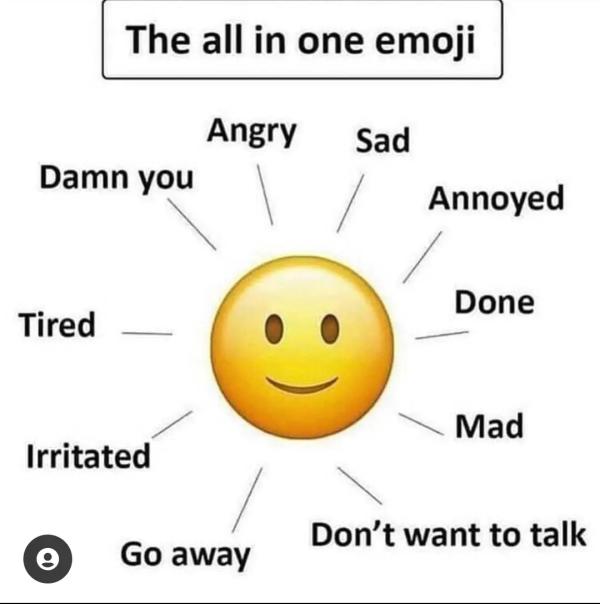
Task: Show tagged people on the photo
Action: pos(47,558)
